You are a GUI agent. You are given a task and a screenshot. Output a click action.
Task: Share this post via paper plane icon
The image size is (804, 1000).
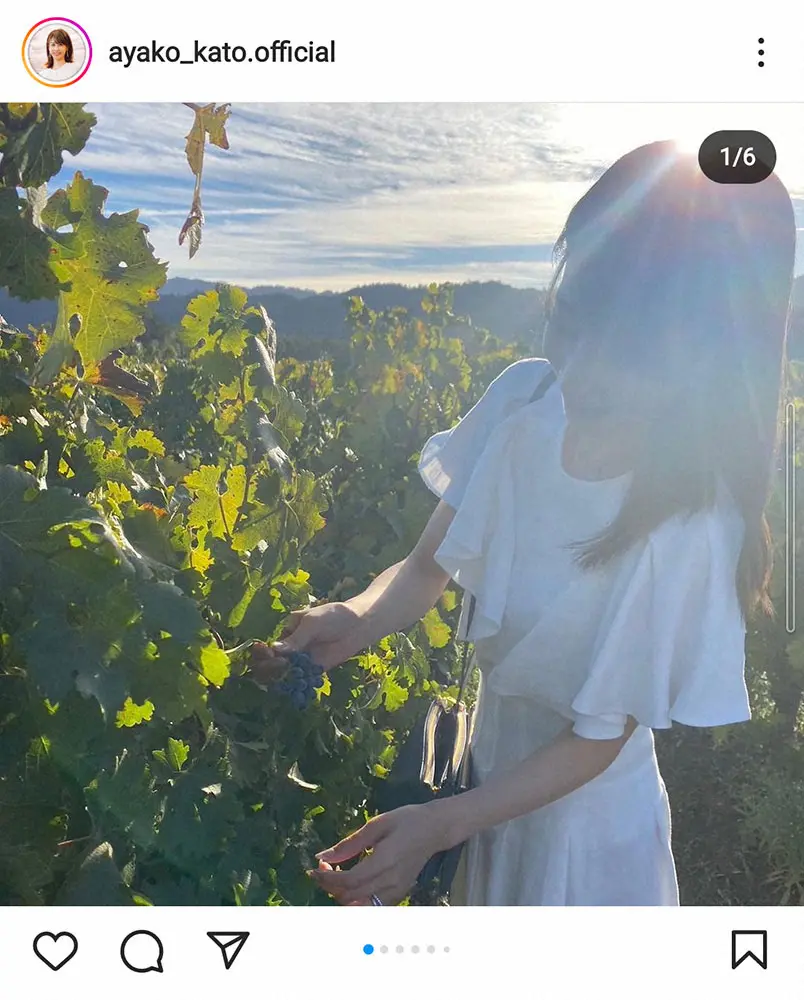click(x=227, y=949)
